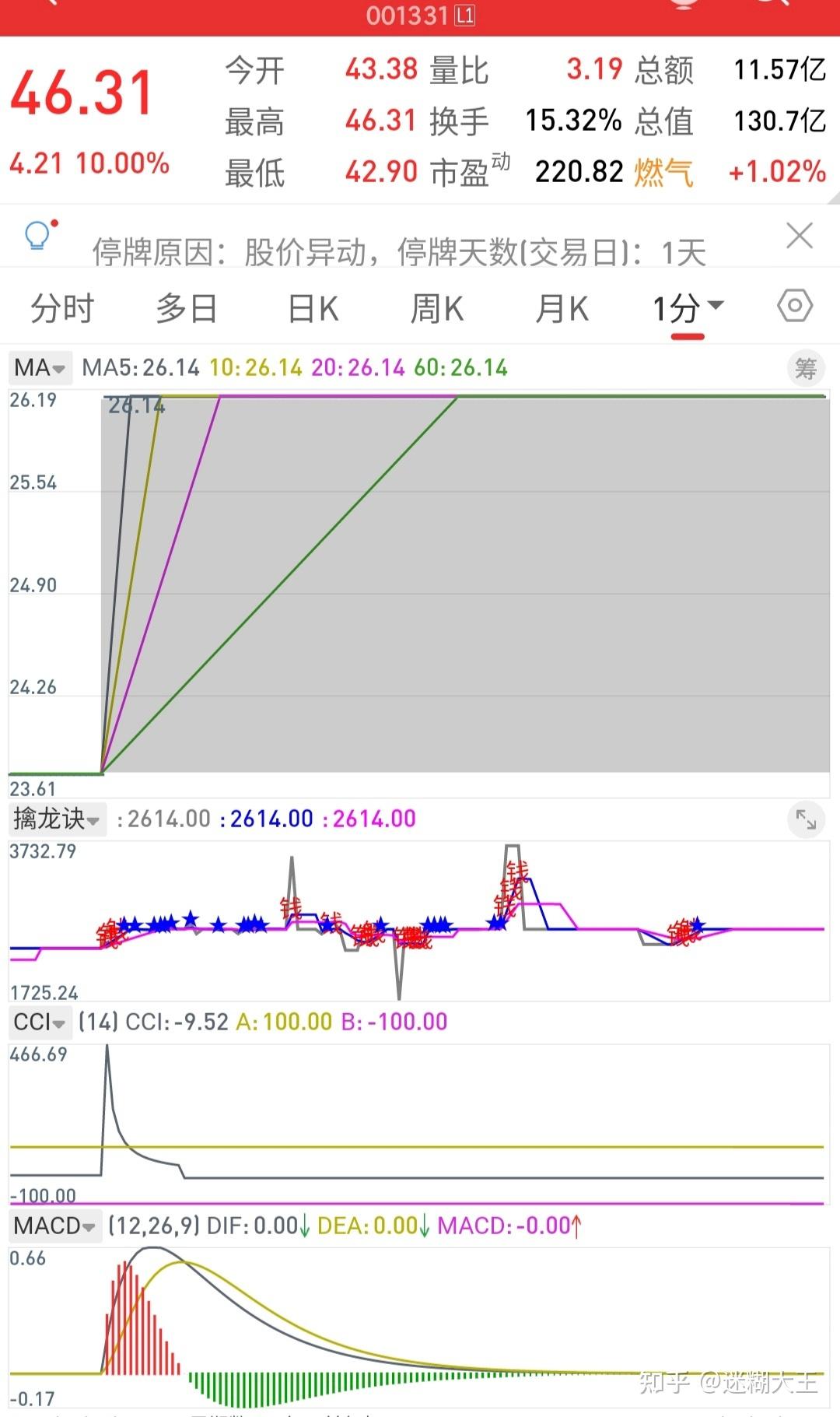Image resolution: width=840 pixels, height=1417 pixels.
Task: Dismiss the 停牌原因 notice banner
Action: (800, 235)
